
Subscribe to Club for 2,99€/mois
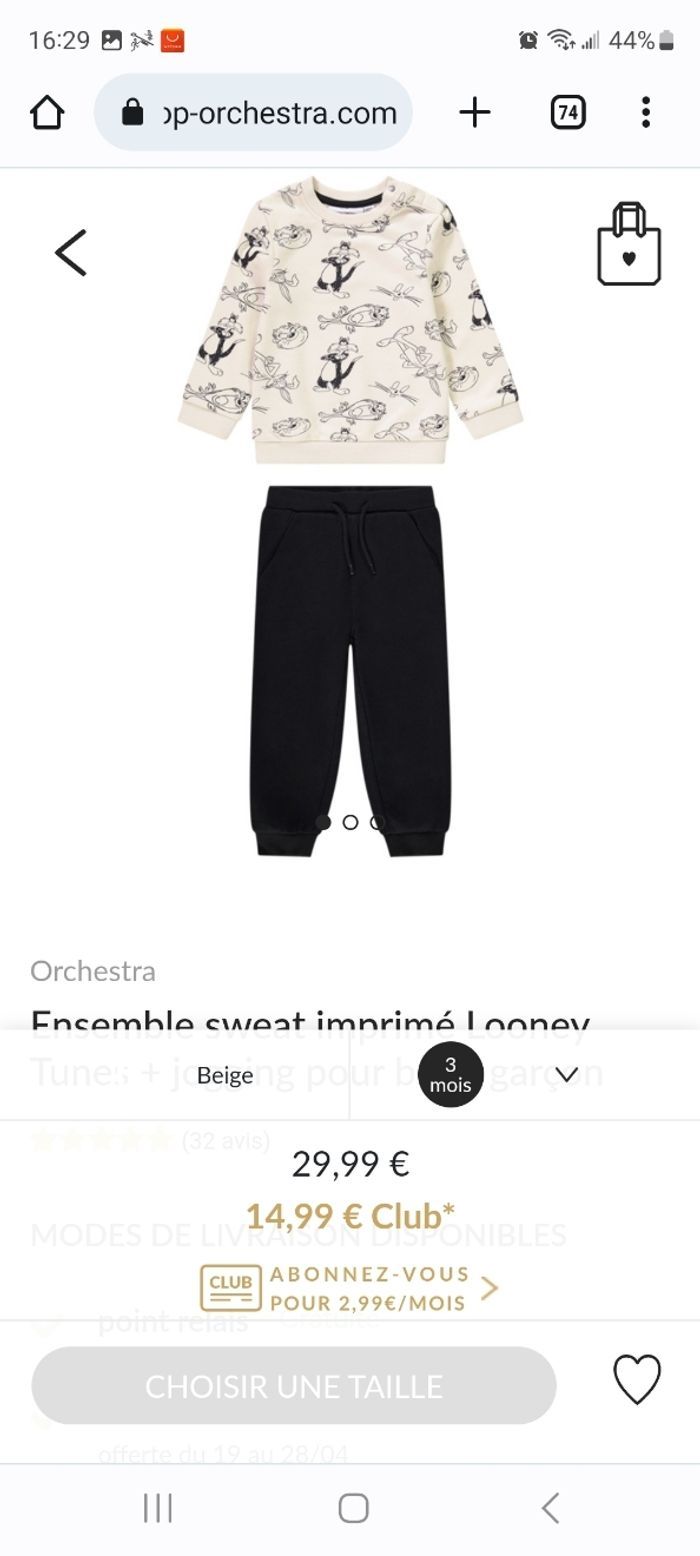(x=350, y=1288)
